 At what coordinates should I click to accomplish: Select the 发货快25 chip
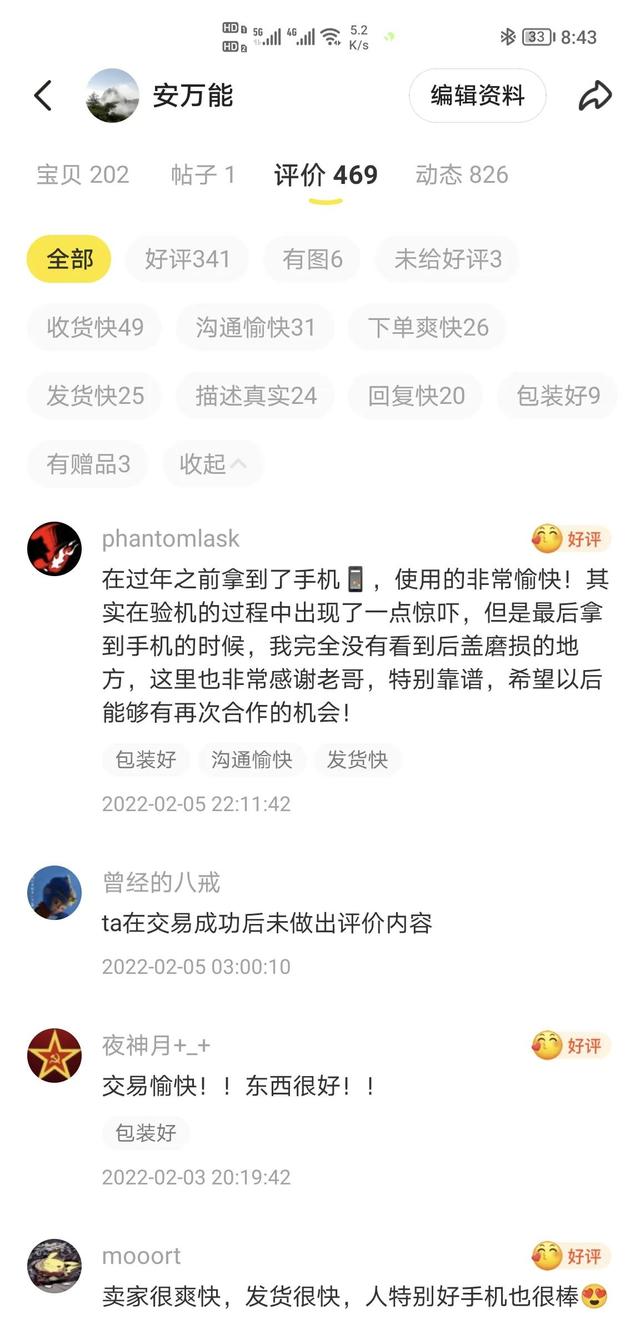(x=95, y=396)
